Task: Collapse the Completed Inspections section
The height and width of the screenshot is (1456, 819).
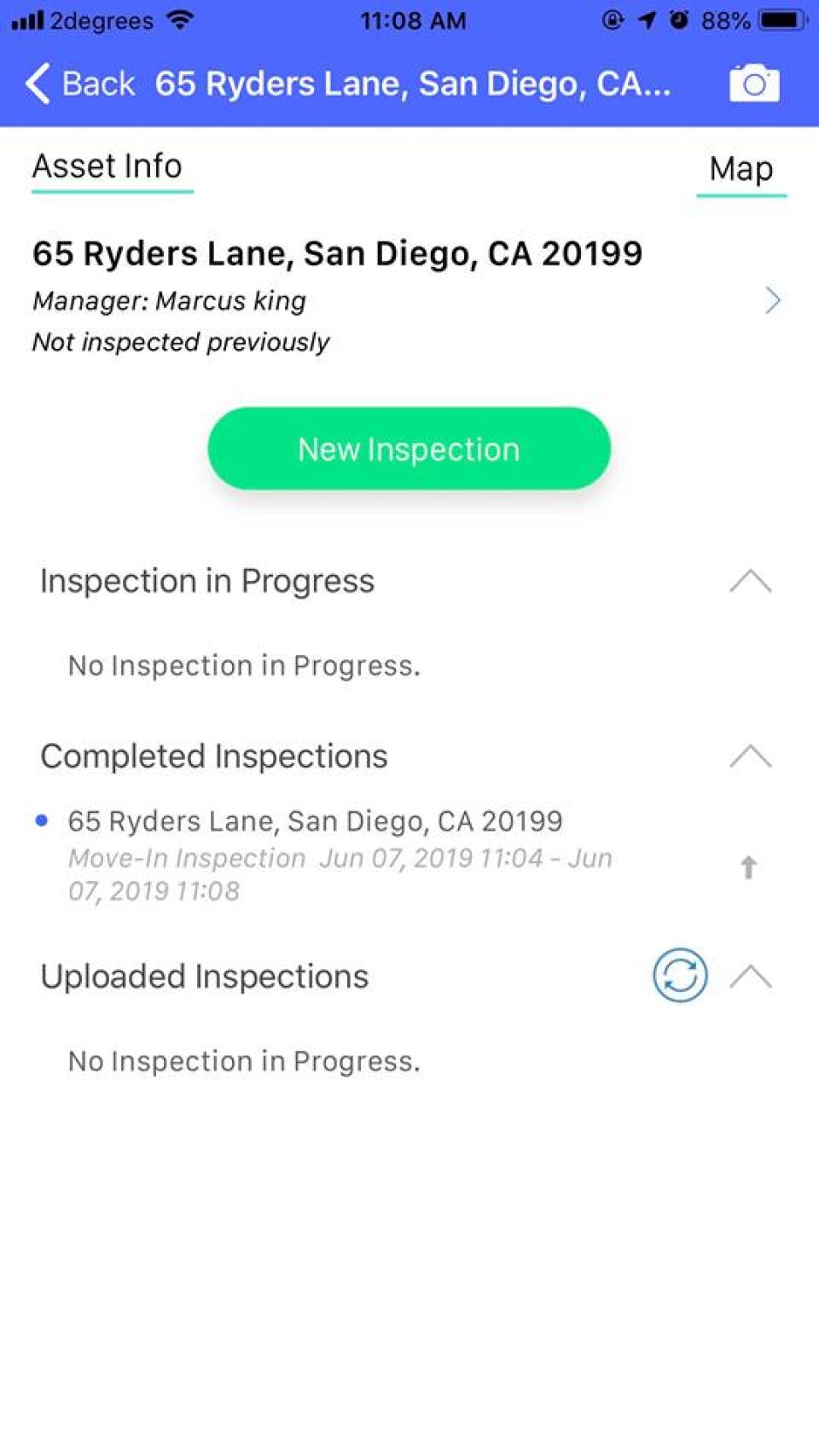Action: pyautogui.click(x=751, y=755)
